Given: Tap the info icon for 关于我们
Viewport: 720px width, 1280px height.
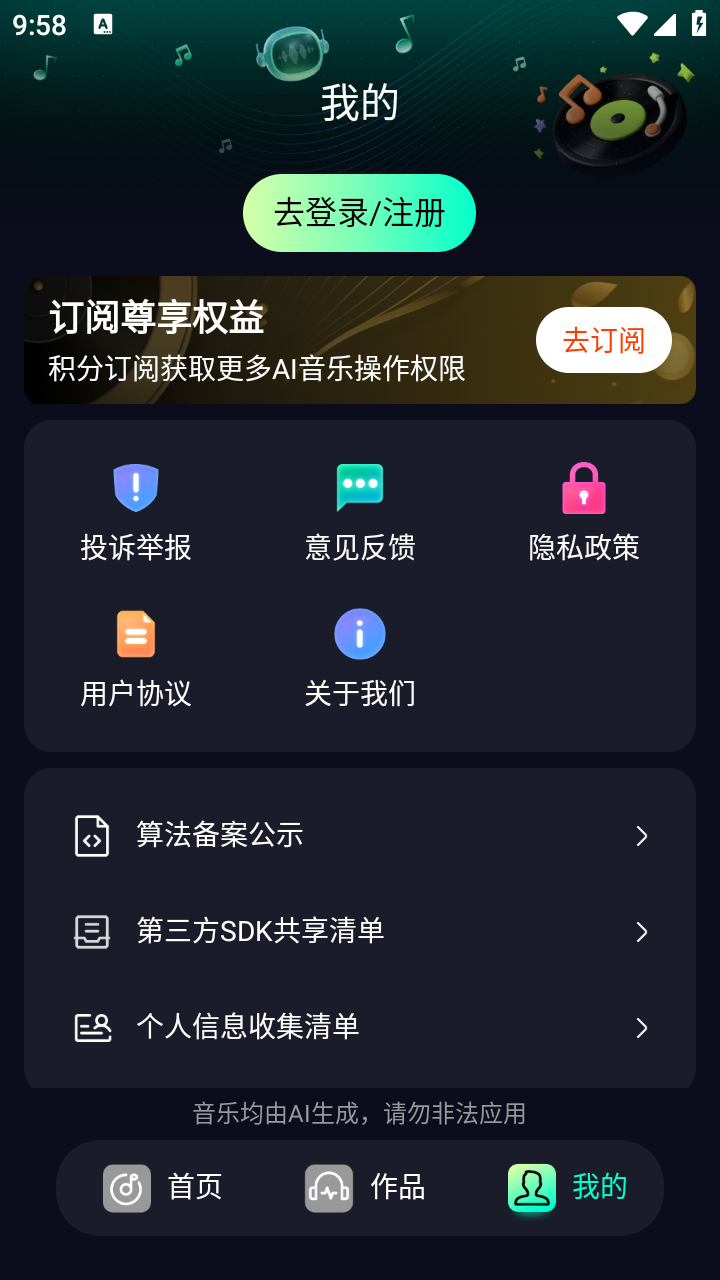Looking at the screenshot, I should [x=359, y=633].
